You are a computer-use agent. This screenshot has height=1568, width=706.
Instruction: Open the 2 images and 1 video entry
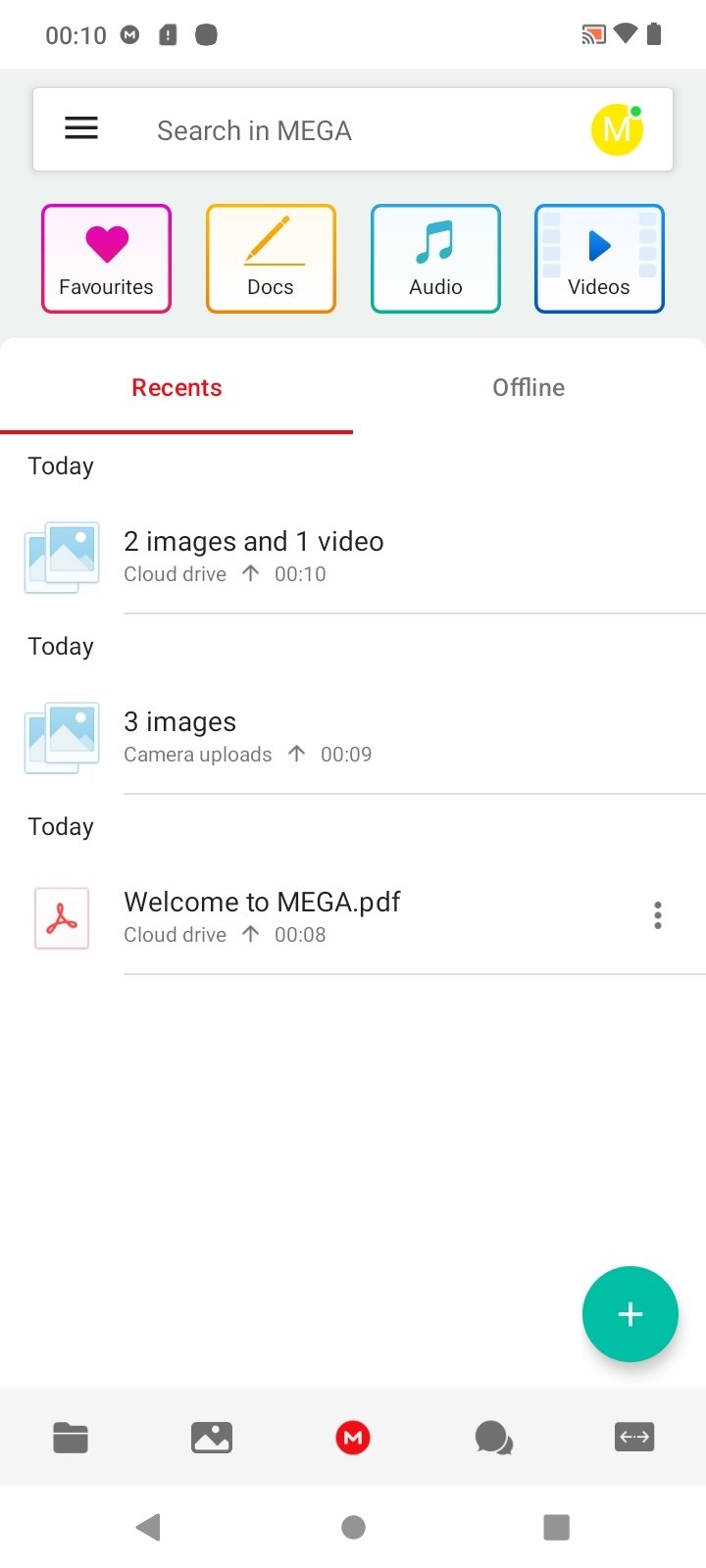pyautogui.click(x=353, y=557)
